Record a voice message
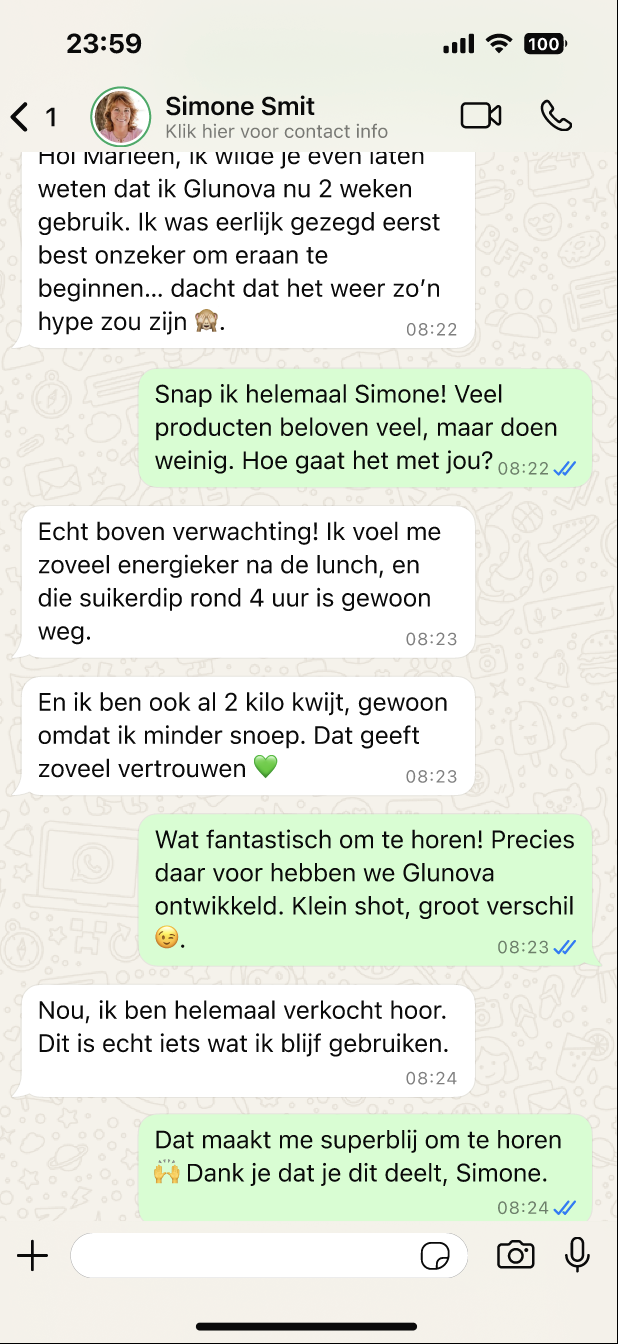618x1344 pixels. click(x=577, y=1255)
